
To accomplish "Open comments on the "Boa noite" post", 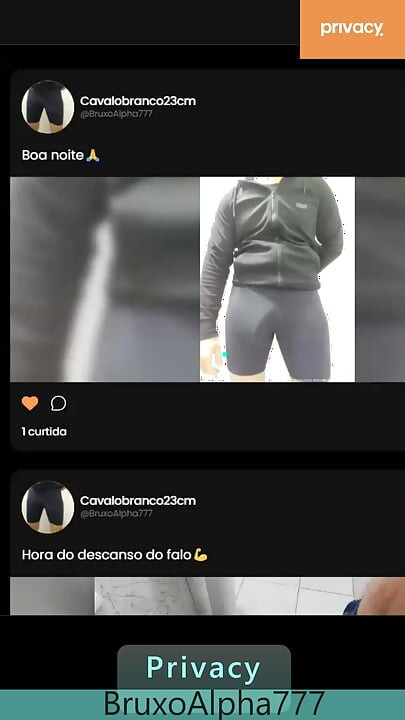I will point(58,404).
